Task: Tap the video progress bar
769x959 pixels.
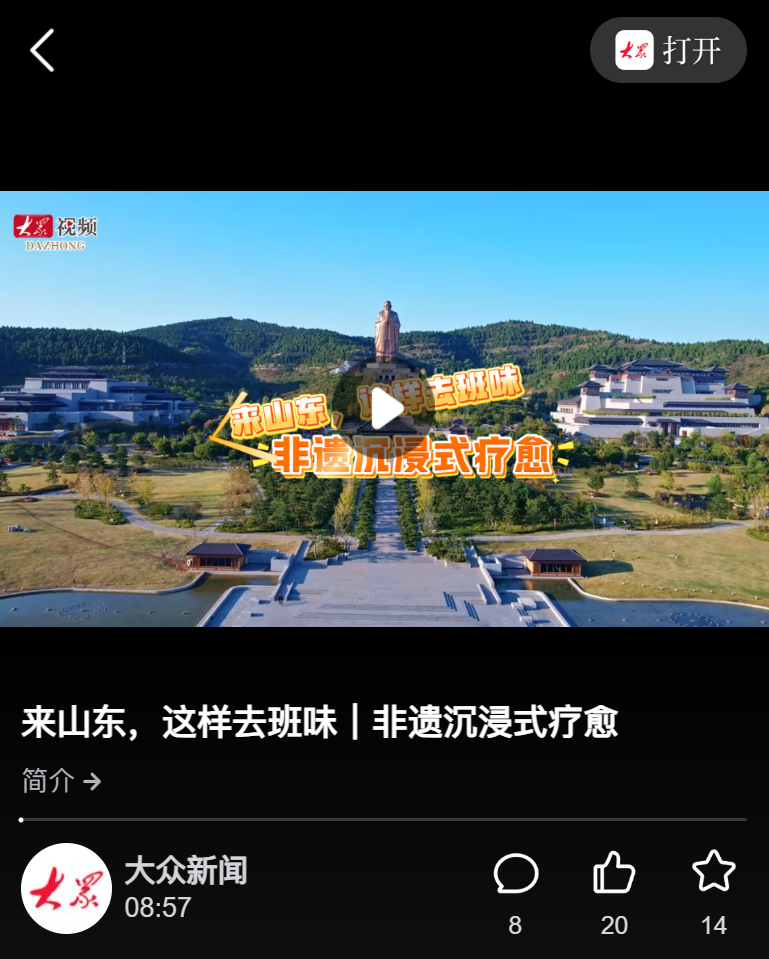Action: click(384, 819)
